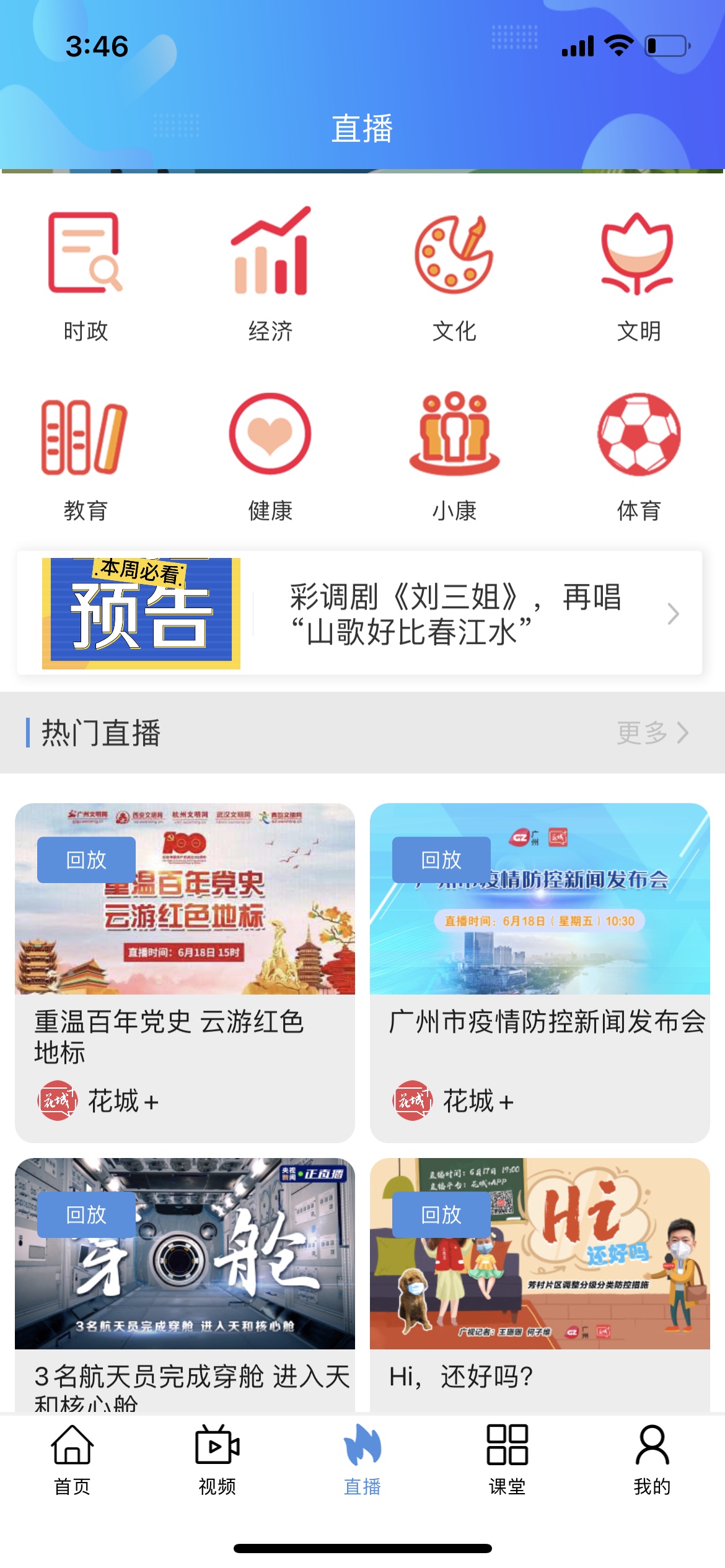Select the 小康 category
The image size is (725, 1568).
tap(454, 456)
